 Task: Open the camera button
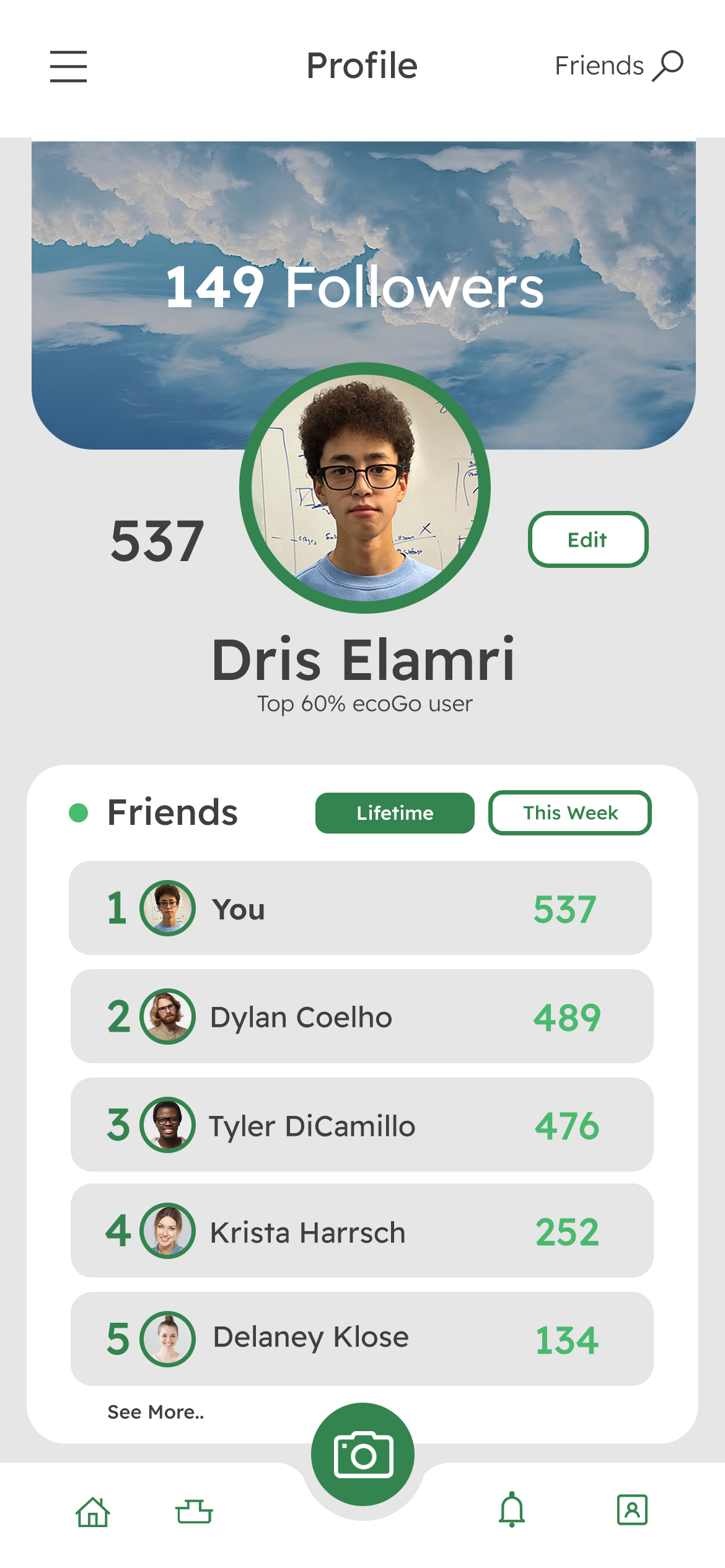[x=362, y=1454]
